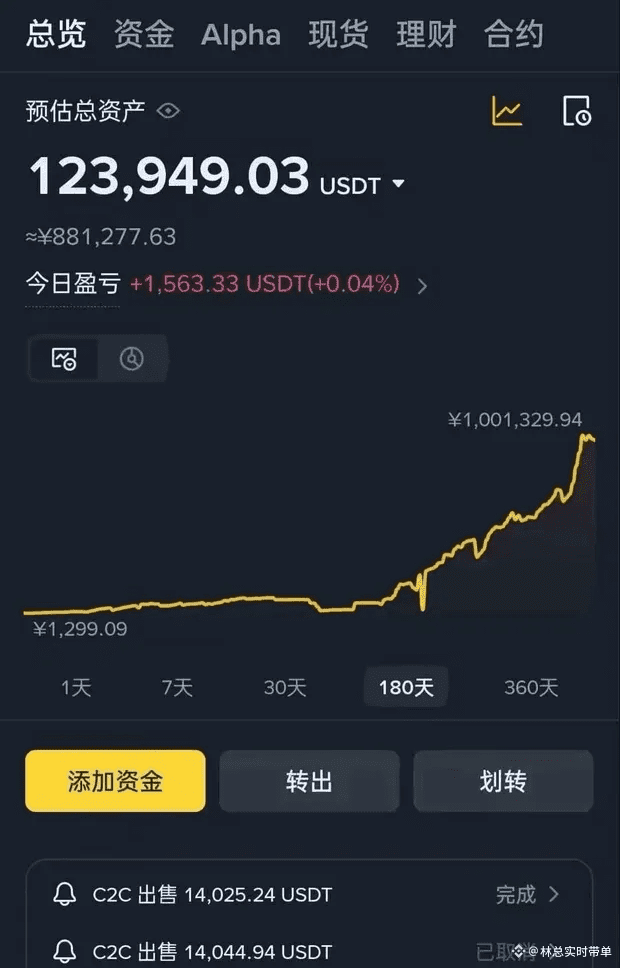Select the asset trend chart view
Viewport: 620px width, 968px height.
64,359
